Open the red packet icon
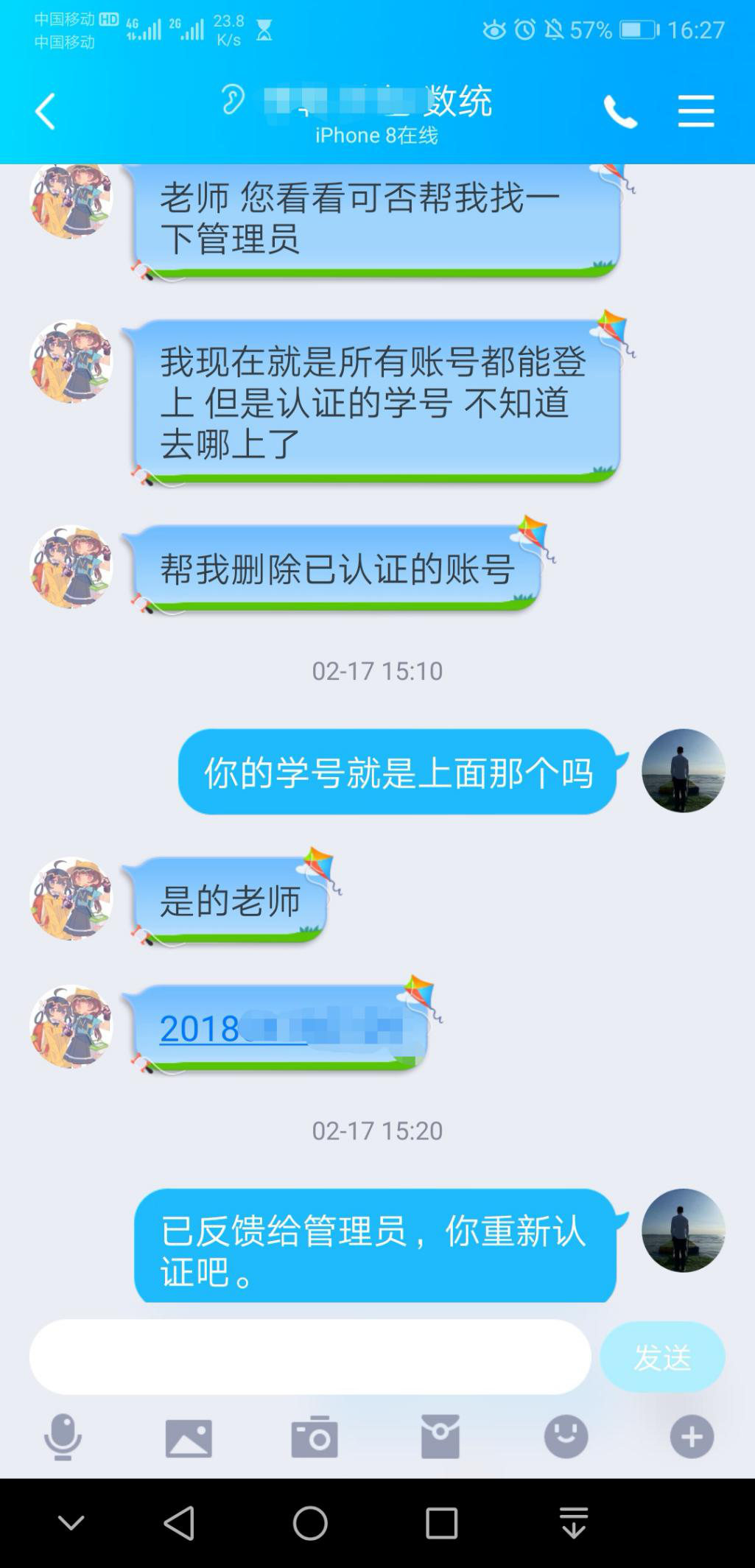This screenshot has width=755, height=1568. tap(440, 1436)
